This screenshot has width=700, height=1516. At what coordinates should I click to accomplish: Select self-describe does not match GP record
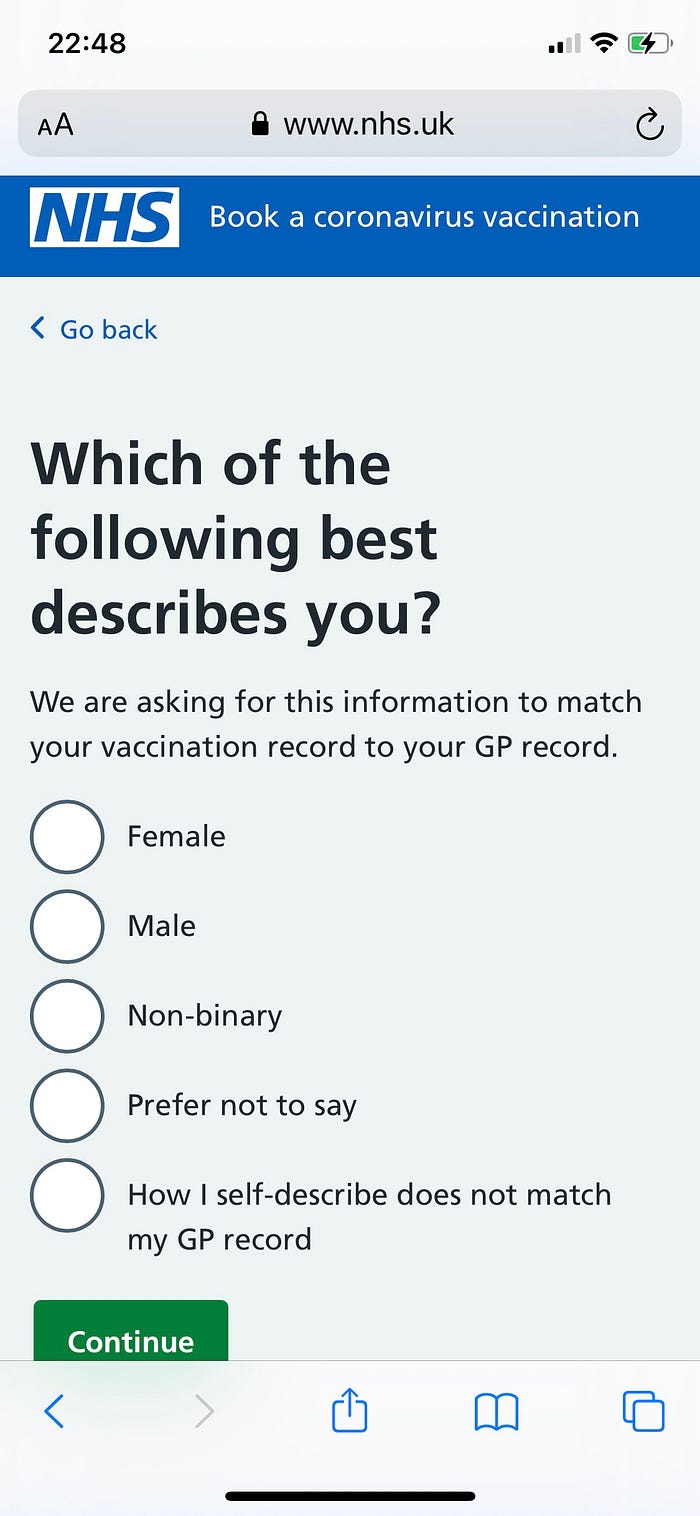(x=67, y=1195)
